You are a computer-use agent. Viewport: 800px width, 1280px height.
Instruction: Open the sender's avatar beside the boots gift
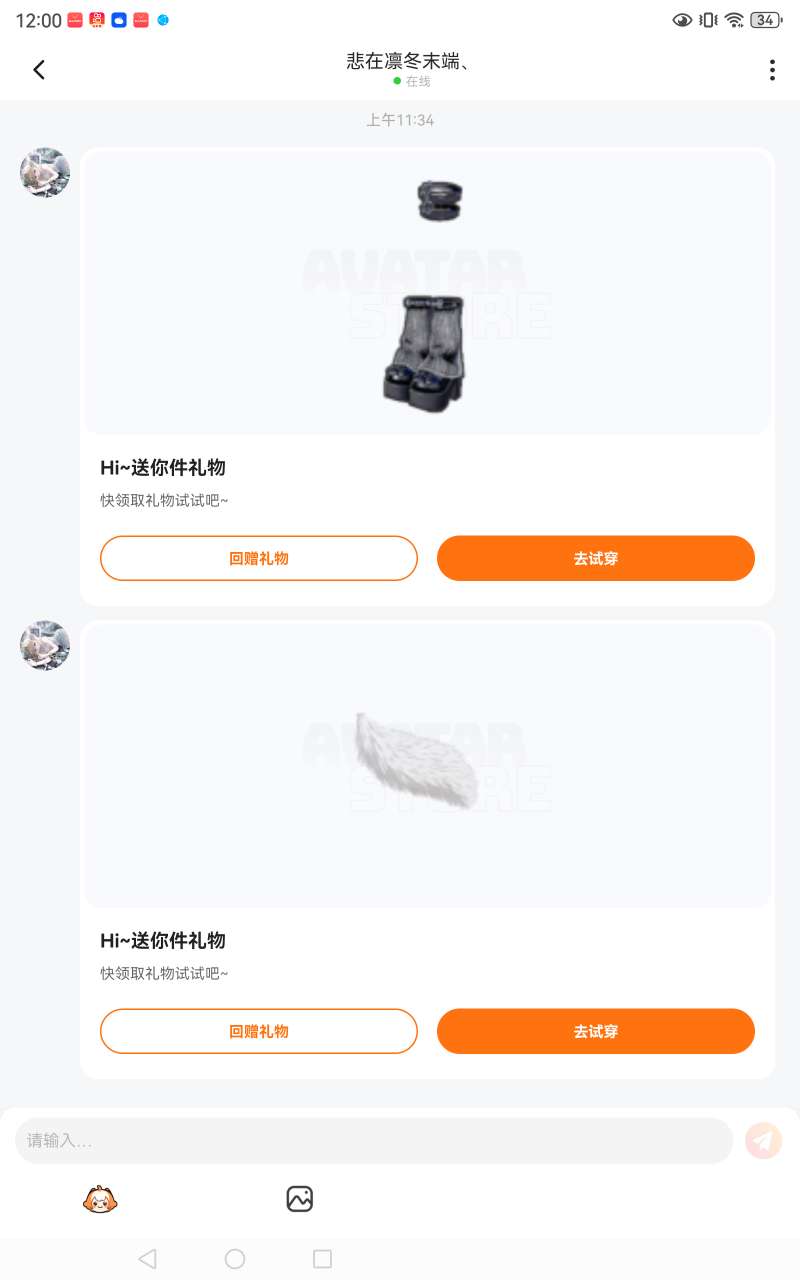tap(45, 173)
